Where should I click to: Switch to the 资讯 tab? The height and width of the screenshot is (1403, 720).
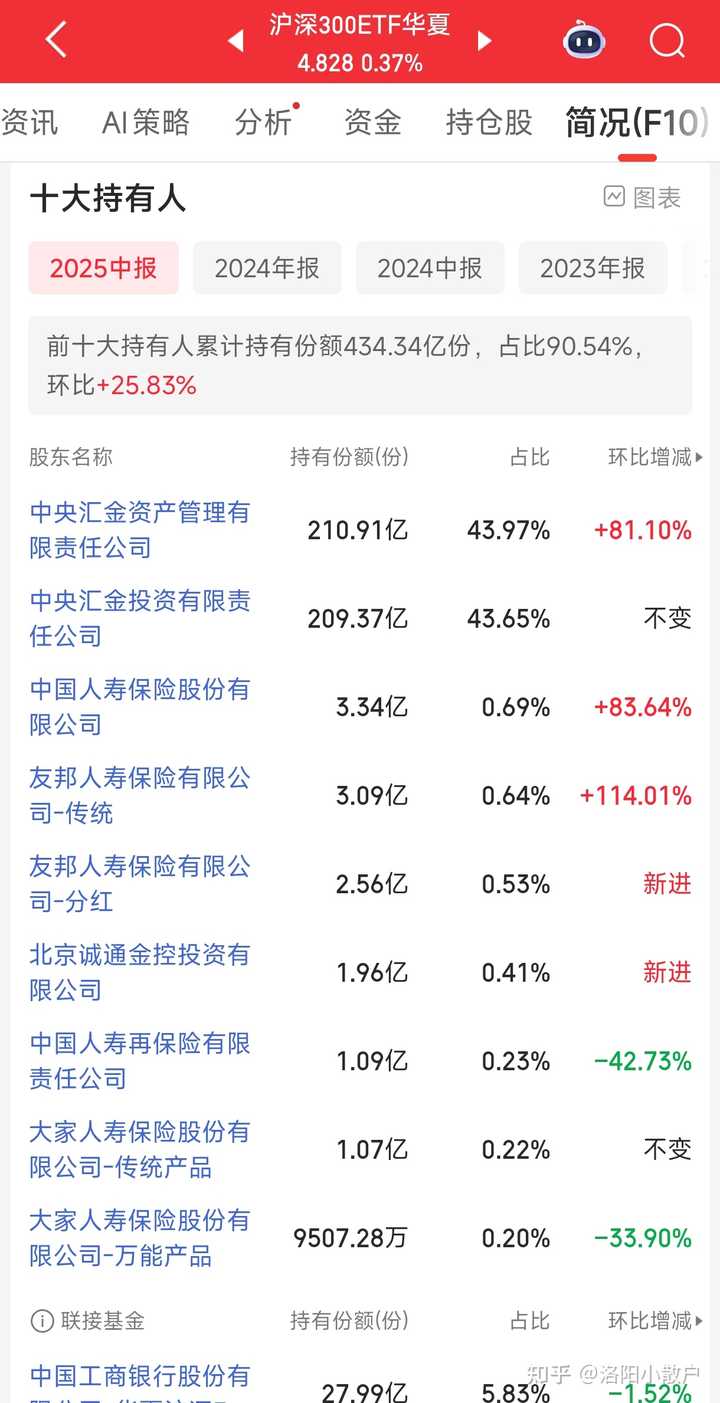click(29, 123)
